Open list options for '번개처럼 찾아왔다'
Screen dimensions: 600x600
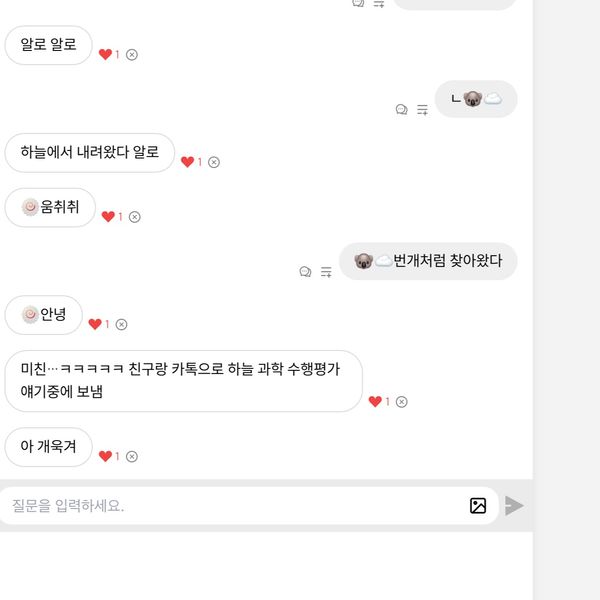tap(326, 272)
